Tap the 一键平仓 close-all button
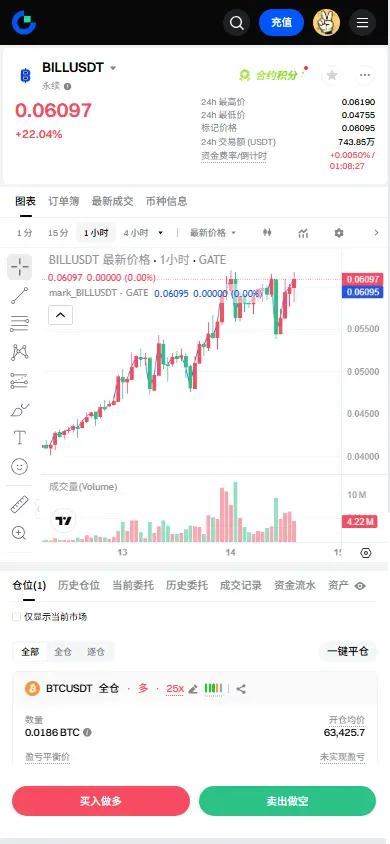The width and height of the screenshot is (390, 844). point(348,651)
